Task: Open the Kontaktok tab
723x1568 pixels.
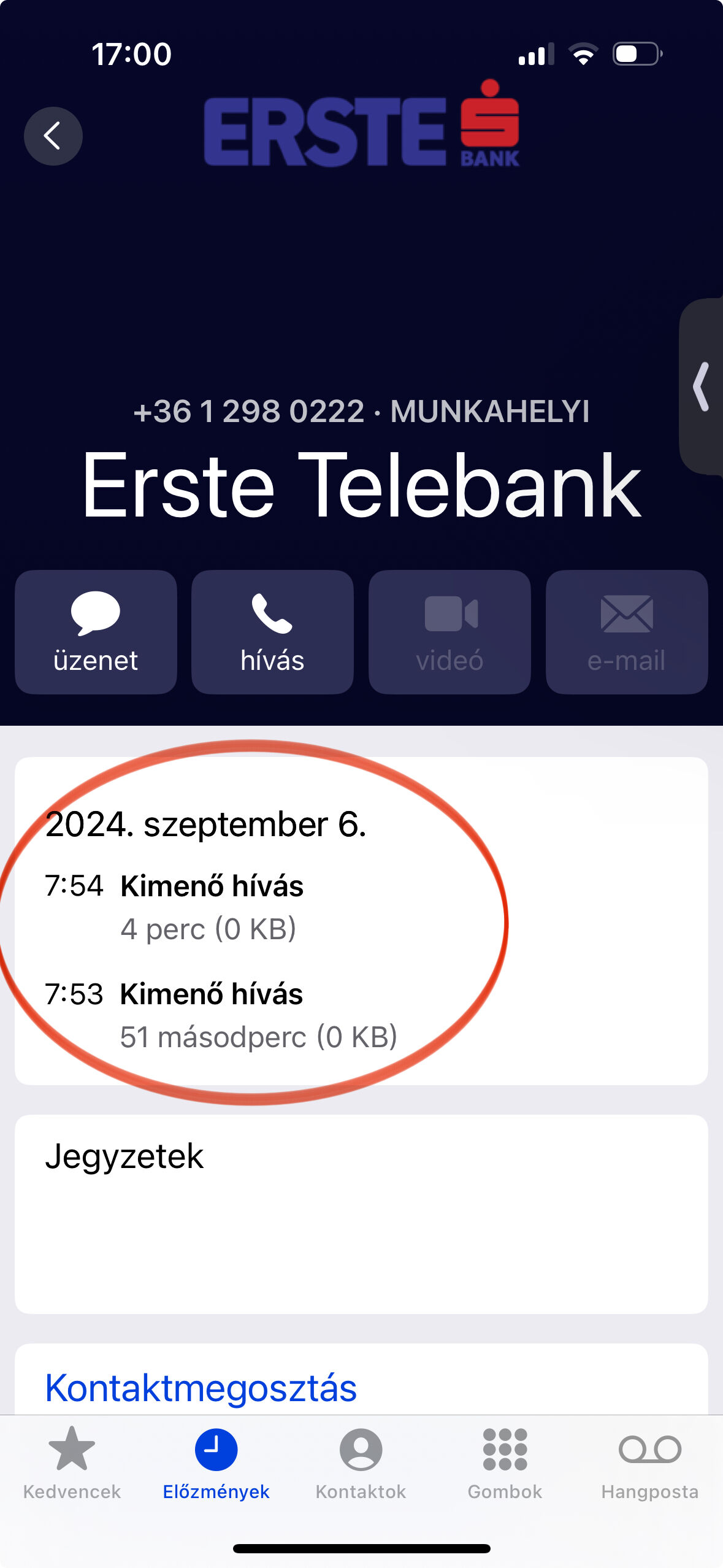Action: [361, 1464]
